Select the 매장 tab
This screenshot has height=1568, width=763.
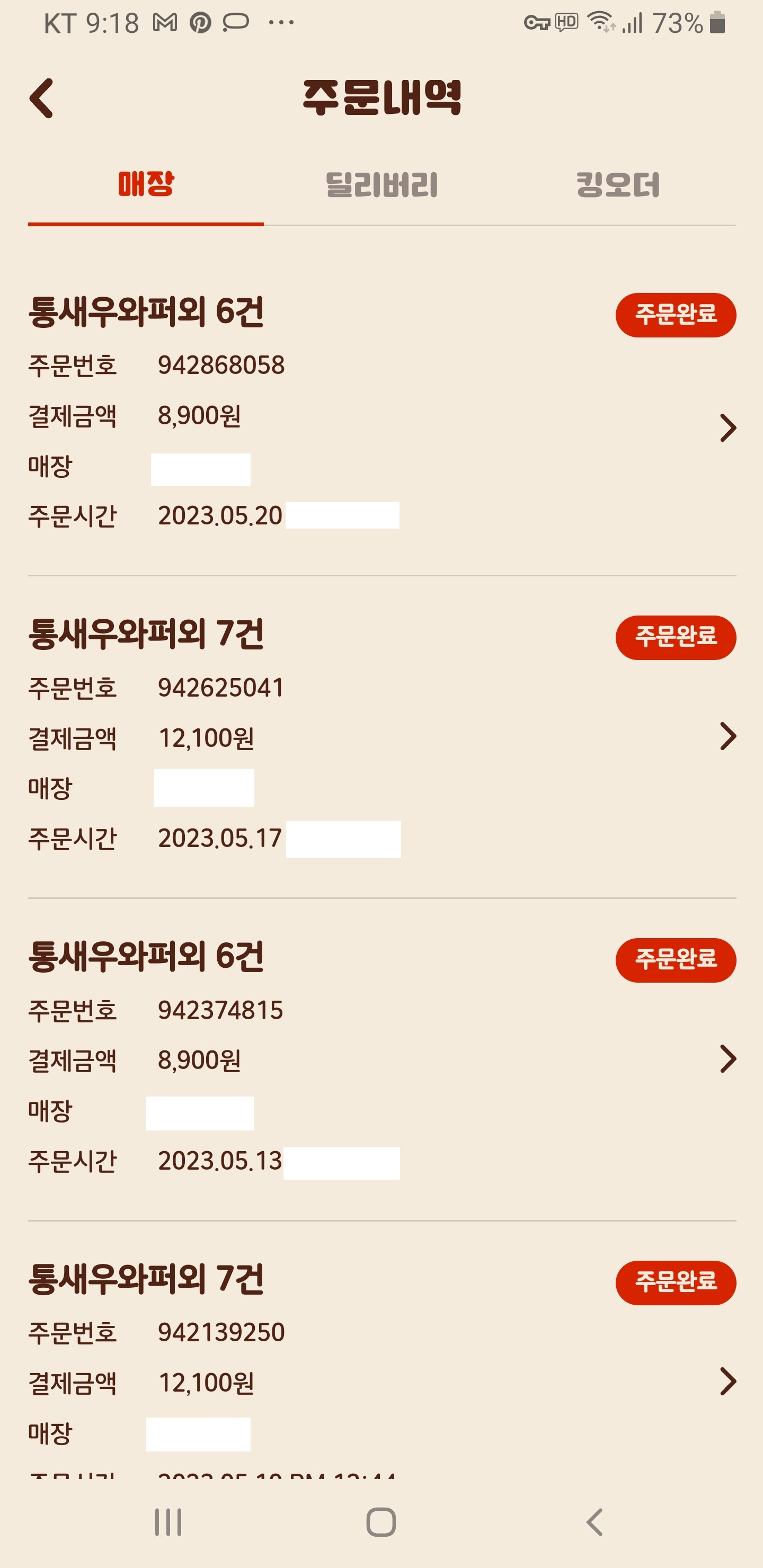[x=146, y=184]
